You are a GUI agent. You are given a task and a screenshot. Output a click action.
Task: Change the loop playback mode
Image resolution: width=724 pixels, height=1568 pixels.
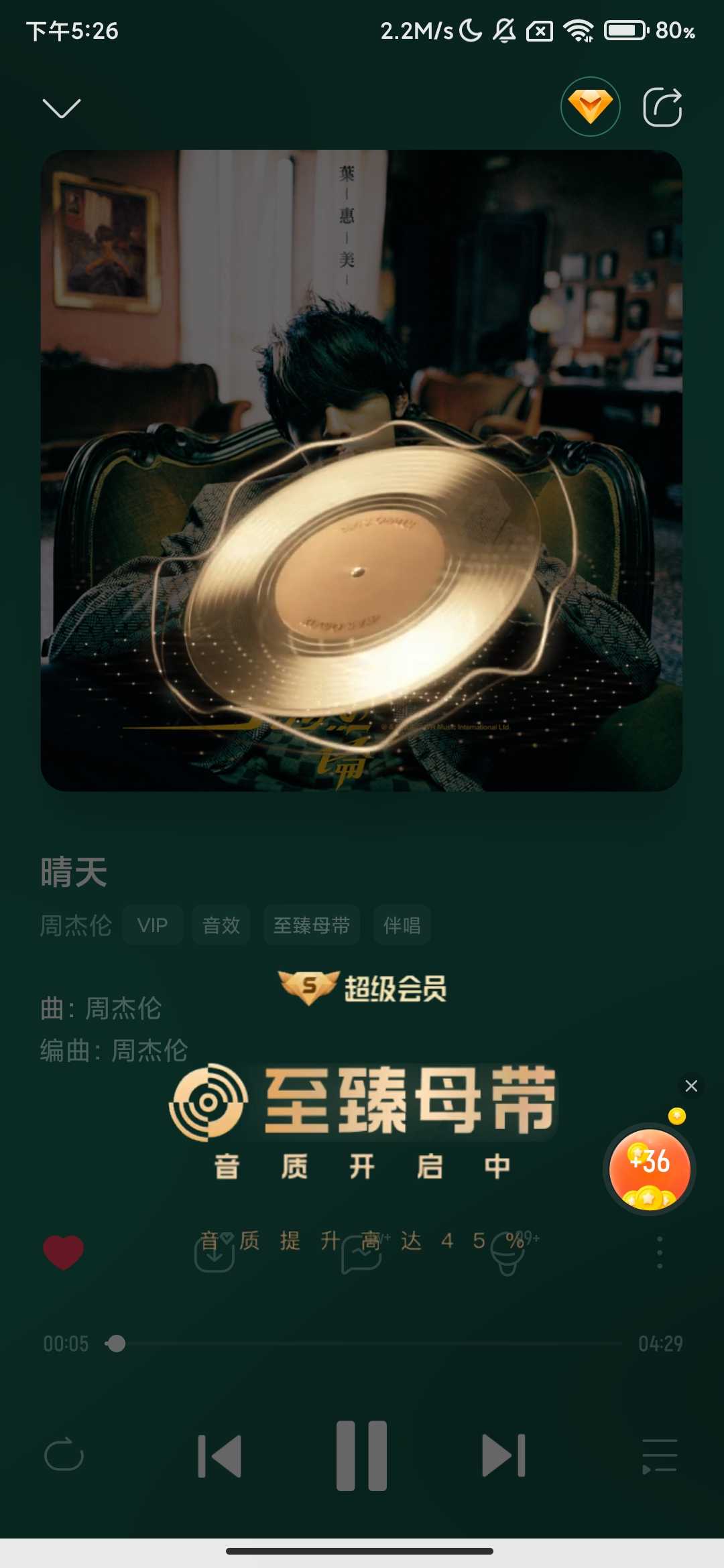(64, 1455)
